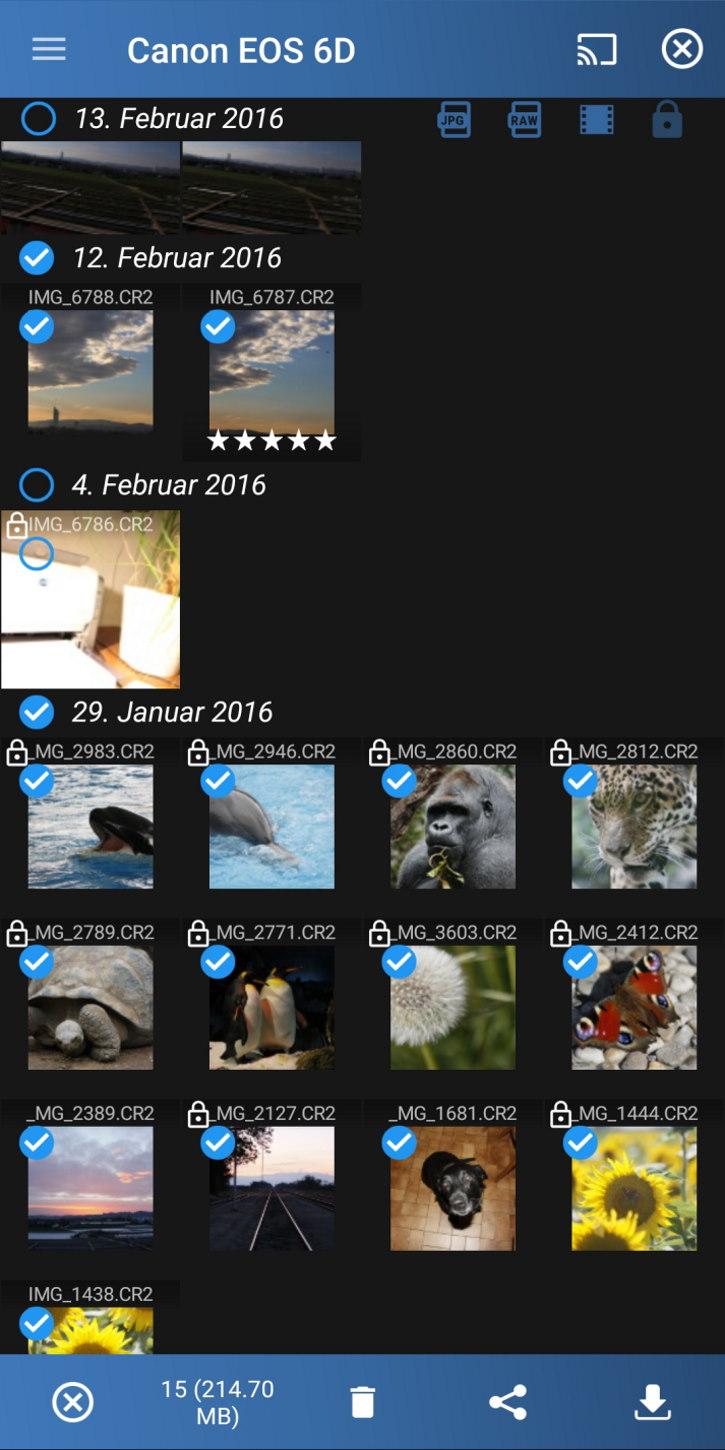Uncheck the gorilla photo _MG_2860.CR2
725x1450 pixels.
click(x=399, y=781)
